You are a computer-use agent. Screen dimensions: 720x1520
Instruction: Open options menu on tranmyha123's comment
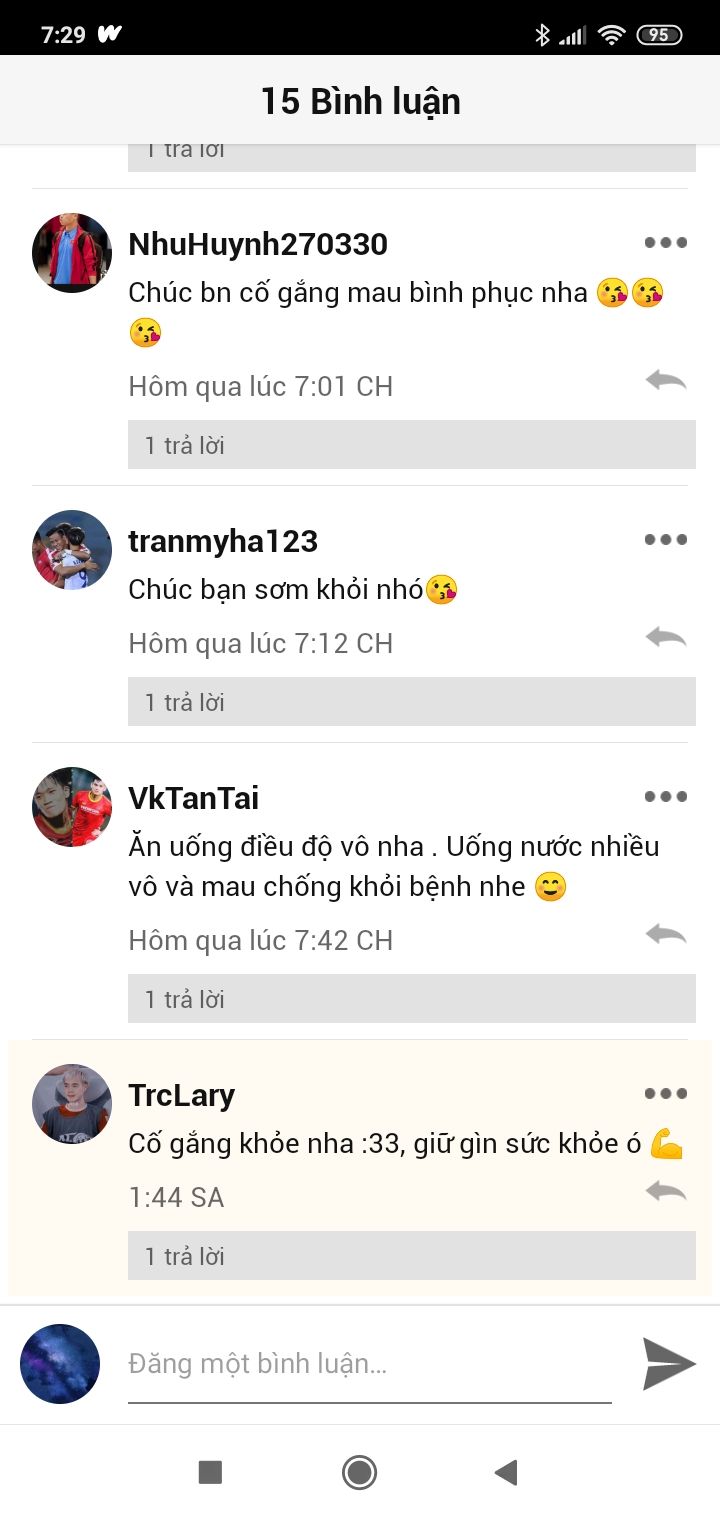pos(666,539)
